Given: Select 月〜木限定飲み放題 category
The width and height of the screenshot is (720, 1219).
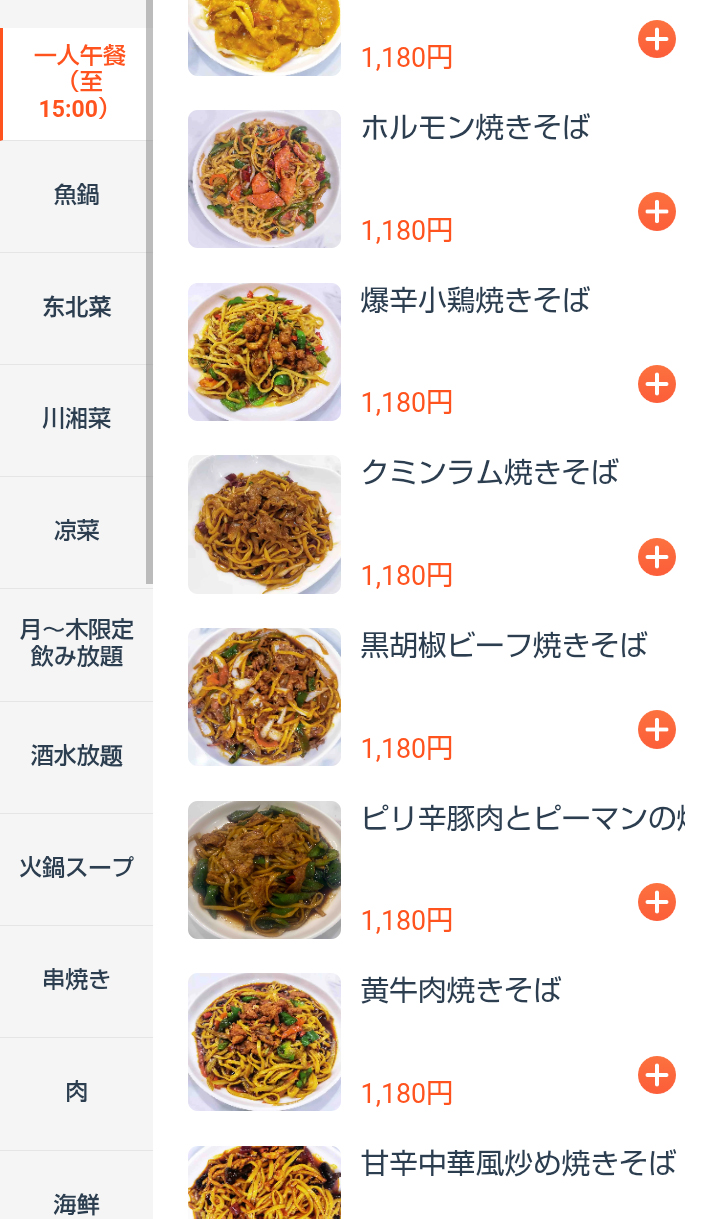Looking at the screenshot, I should pyautogui.click(x=77, y=643).
